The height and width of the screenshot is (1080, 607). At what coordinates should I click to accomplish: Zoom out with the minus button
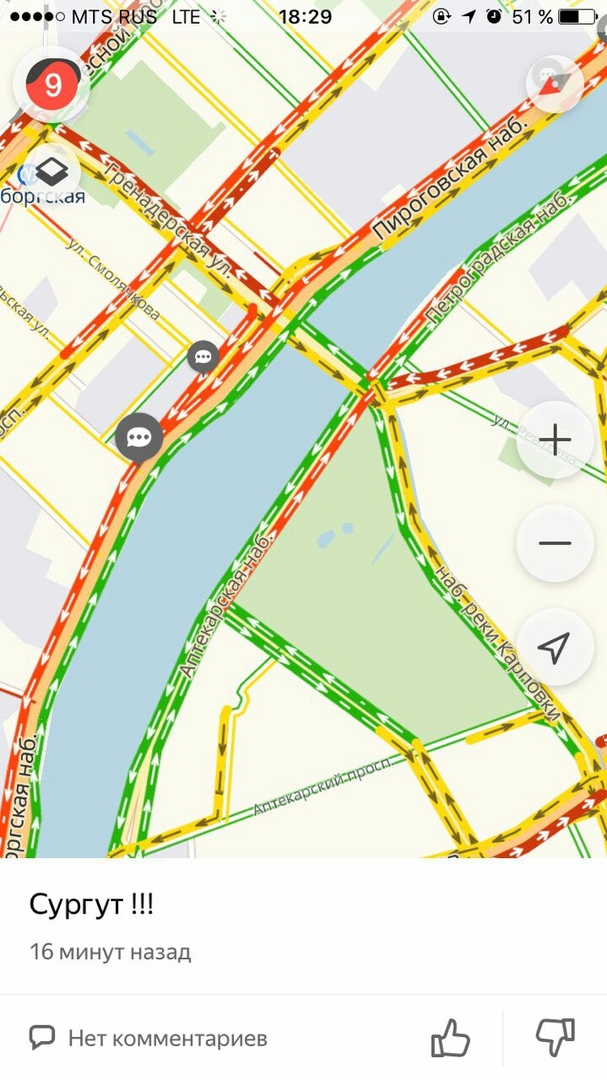(x=554, y=543)
